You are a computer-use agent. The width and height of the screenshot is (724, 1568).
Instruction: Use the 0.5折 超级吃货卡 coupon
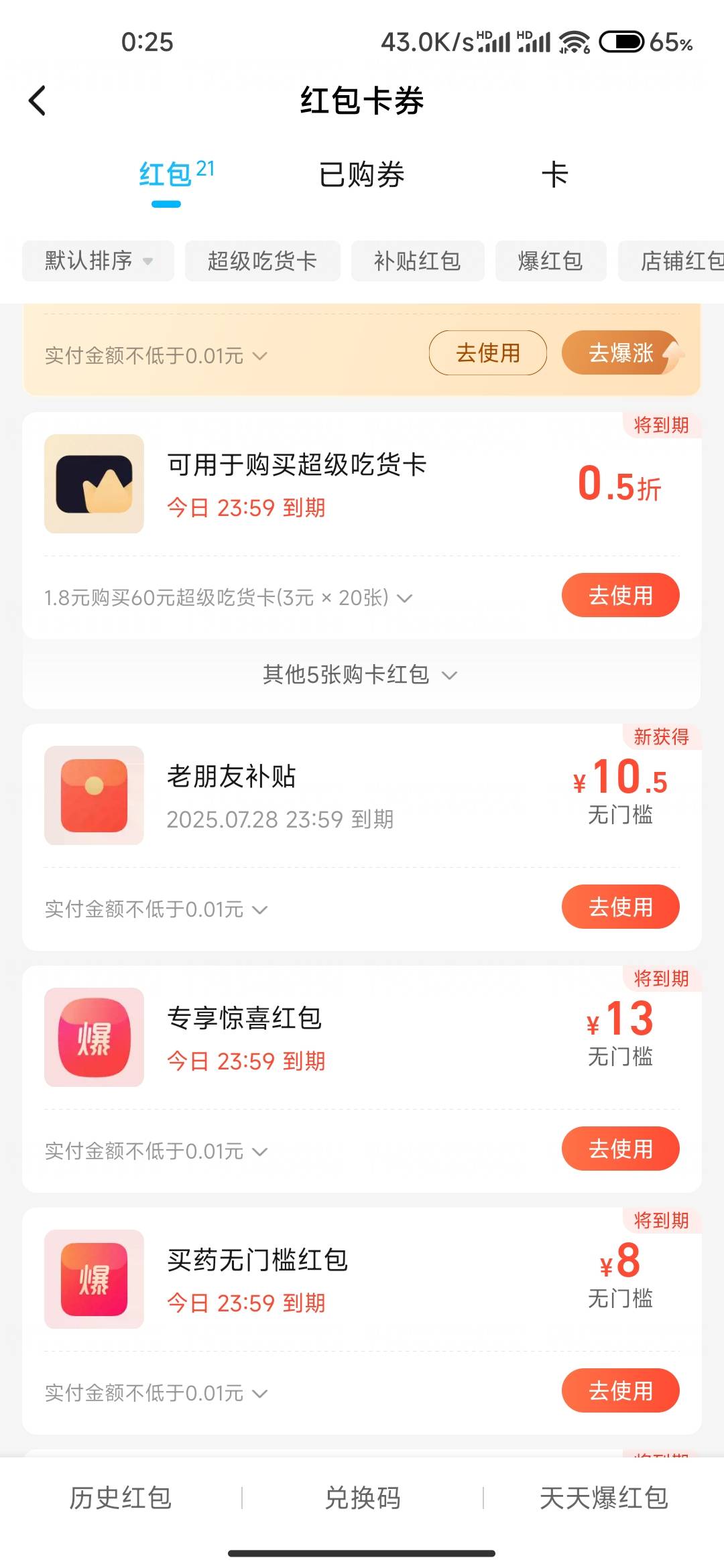621,595
